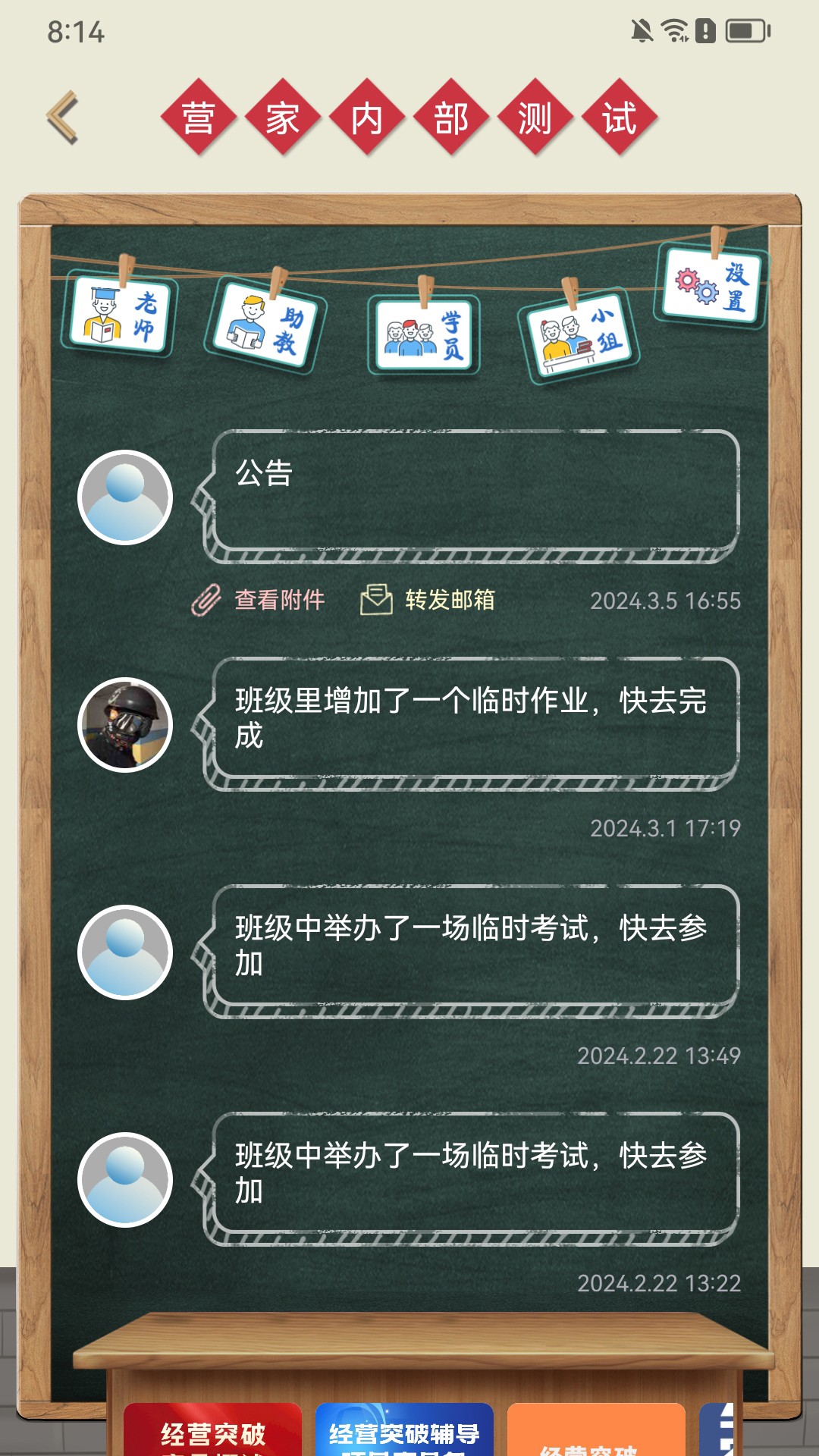Open the exam notice dated 2024.2.22 13:22
Screen dimensions: 819x1456
click(x=471, y=1178)
